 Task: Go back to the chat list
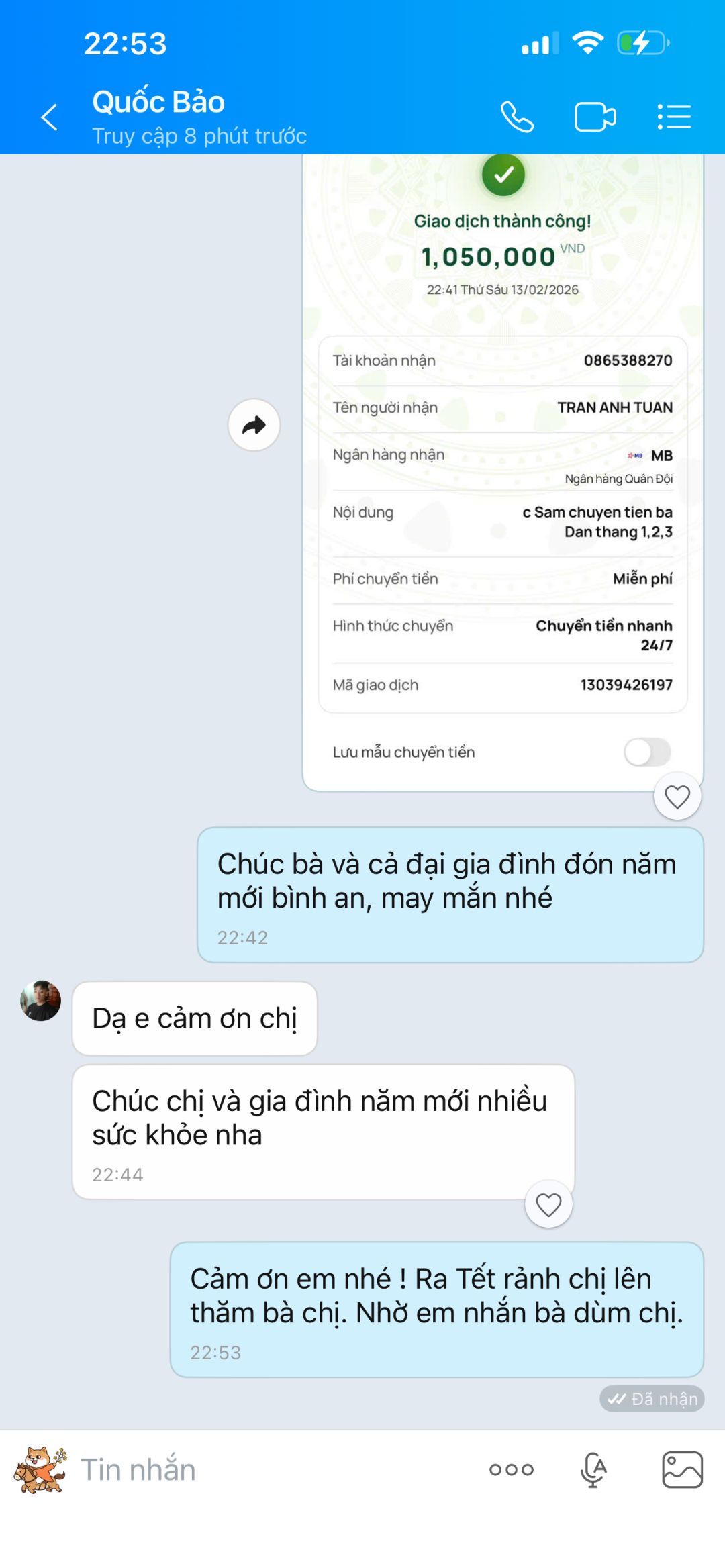(x=49, y=117)
